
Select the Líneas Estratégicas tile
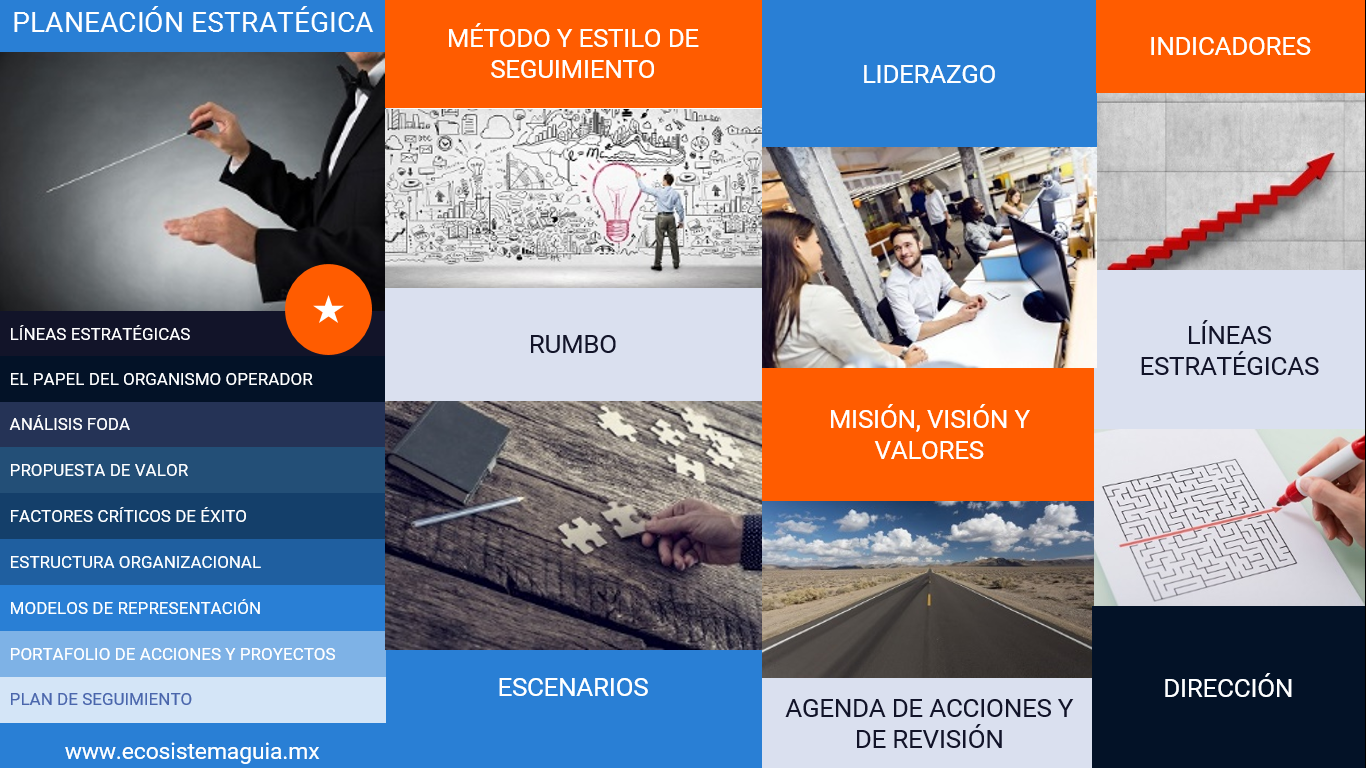click(x=1230, y=350)
